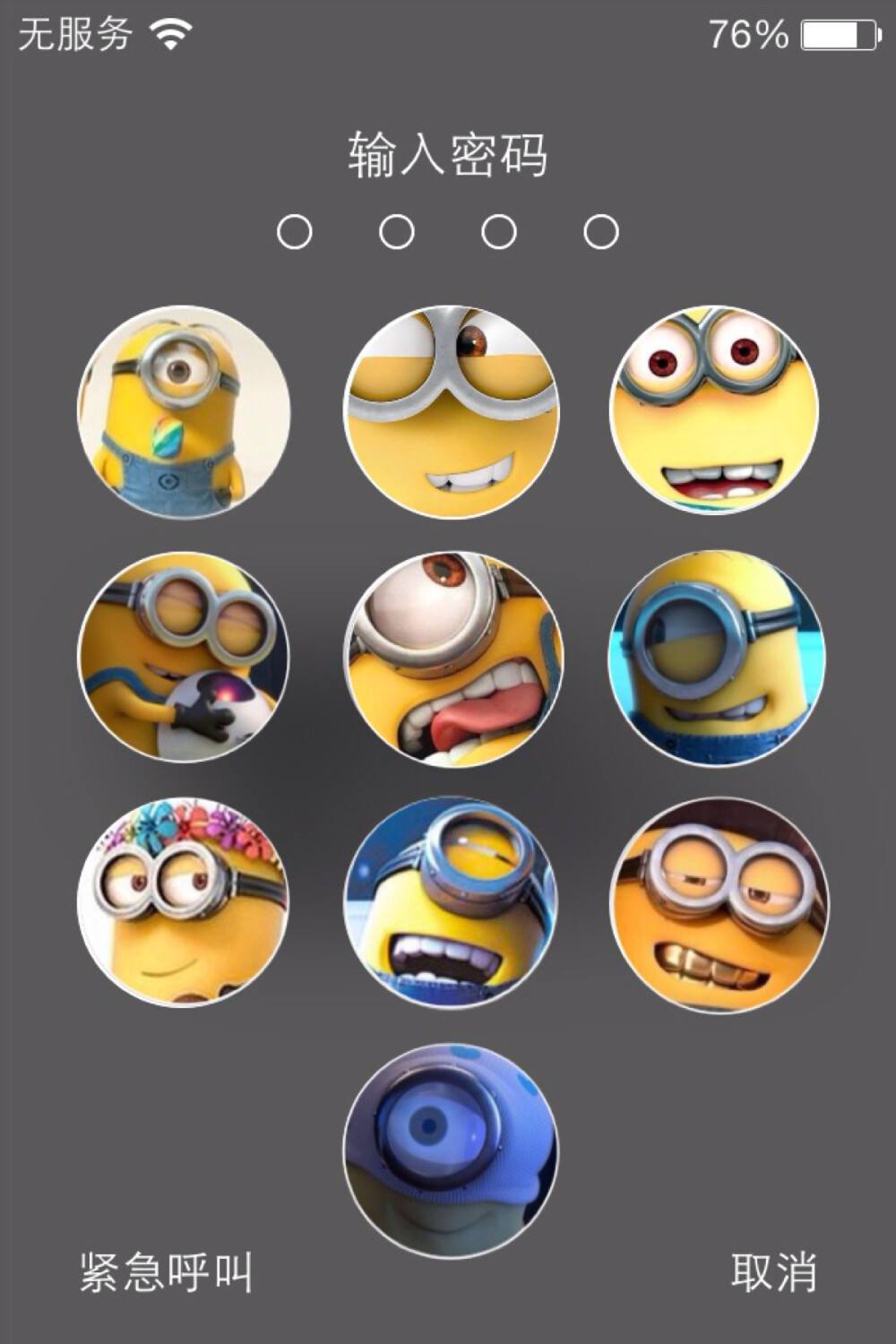896x1344 pixels.
Task: Tap the squinting brown-eyed minion key
Action: pos(451,412)
